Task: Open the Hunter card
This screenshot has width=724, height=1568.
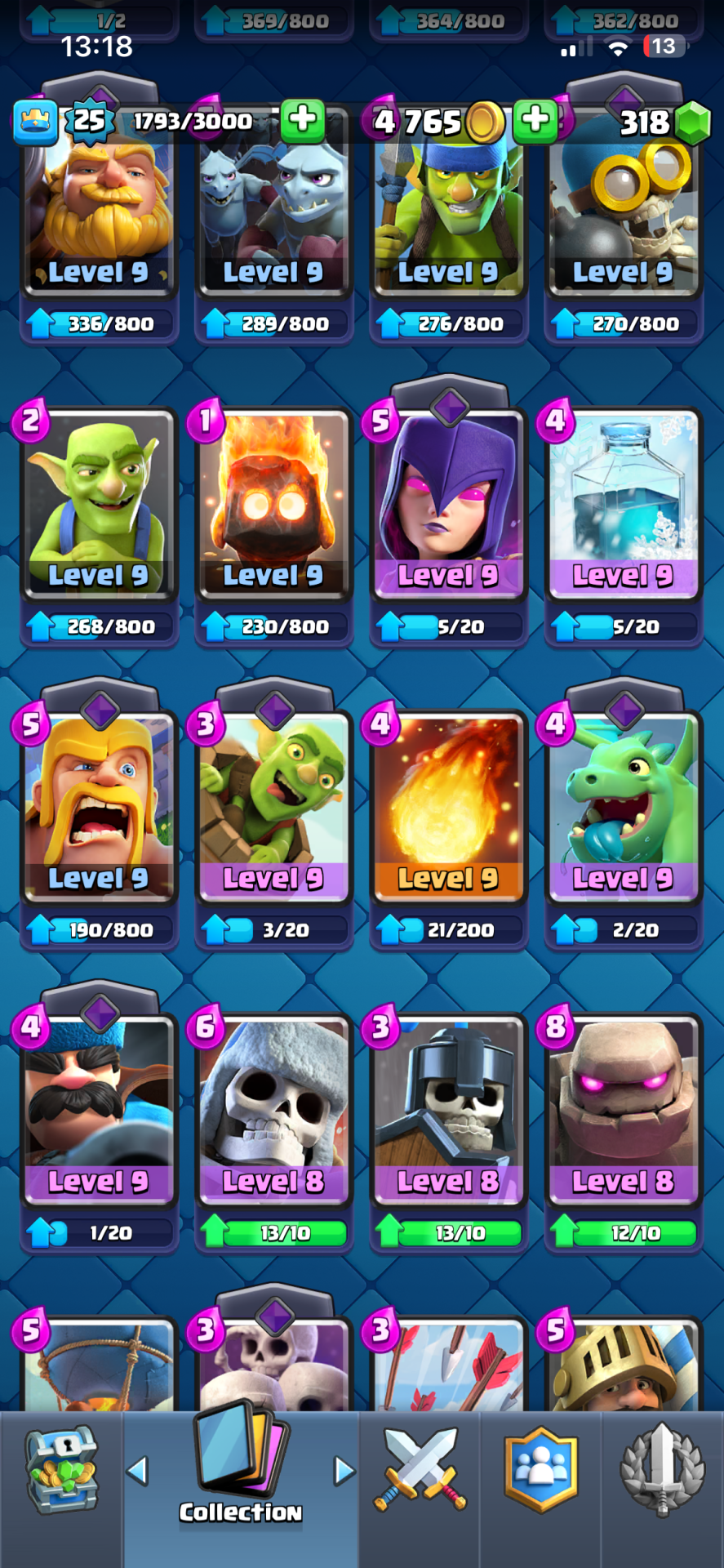Action: coord(99,1111)
